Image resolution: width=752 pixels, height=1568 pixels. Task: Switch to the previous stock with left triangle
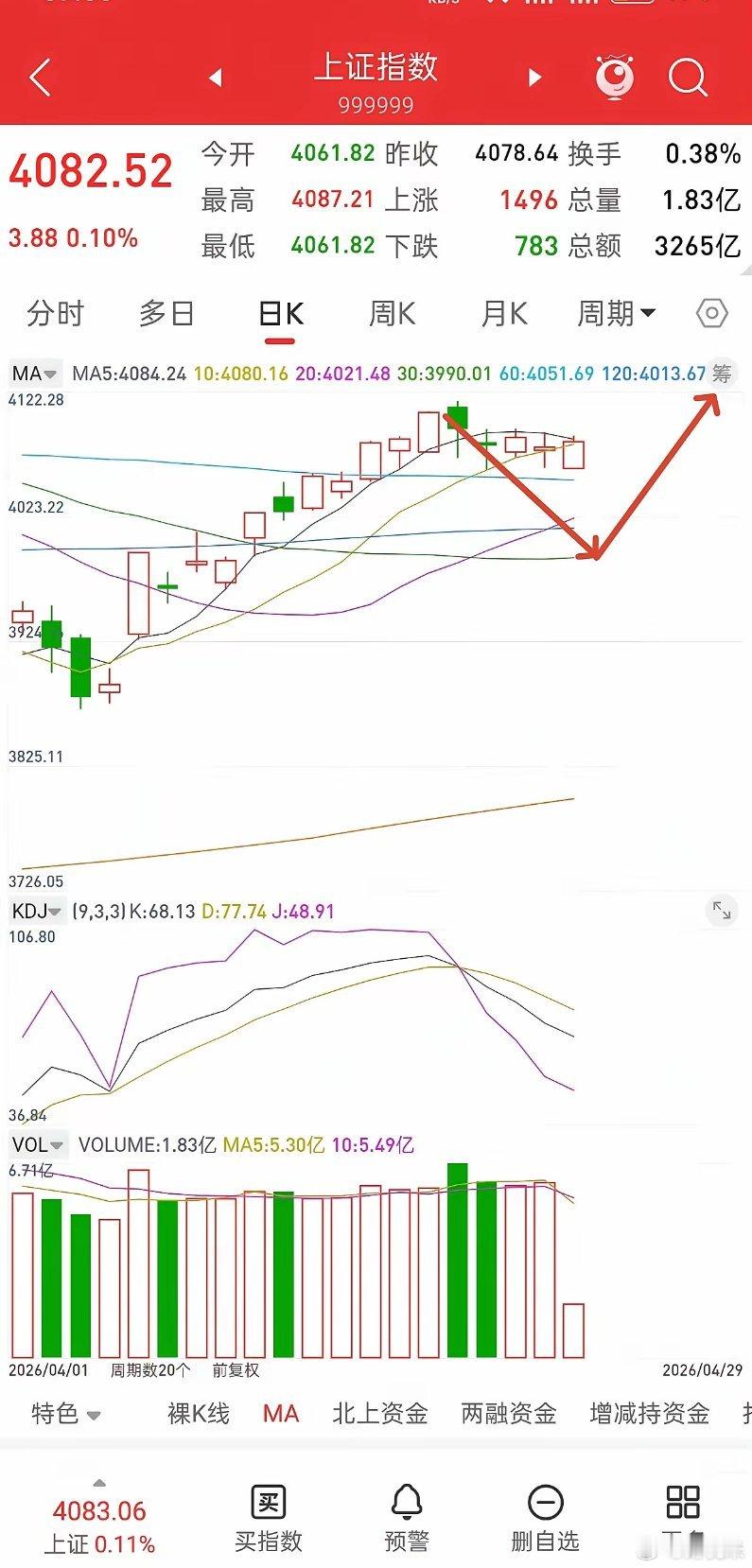point(216,78)
